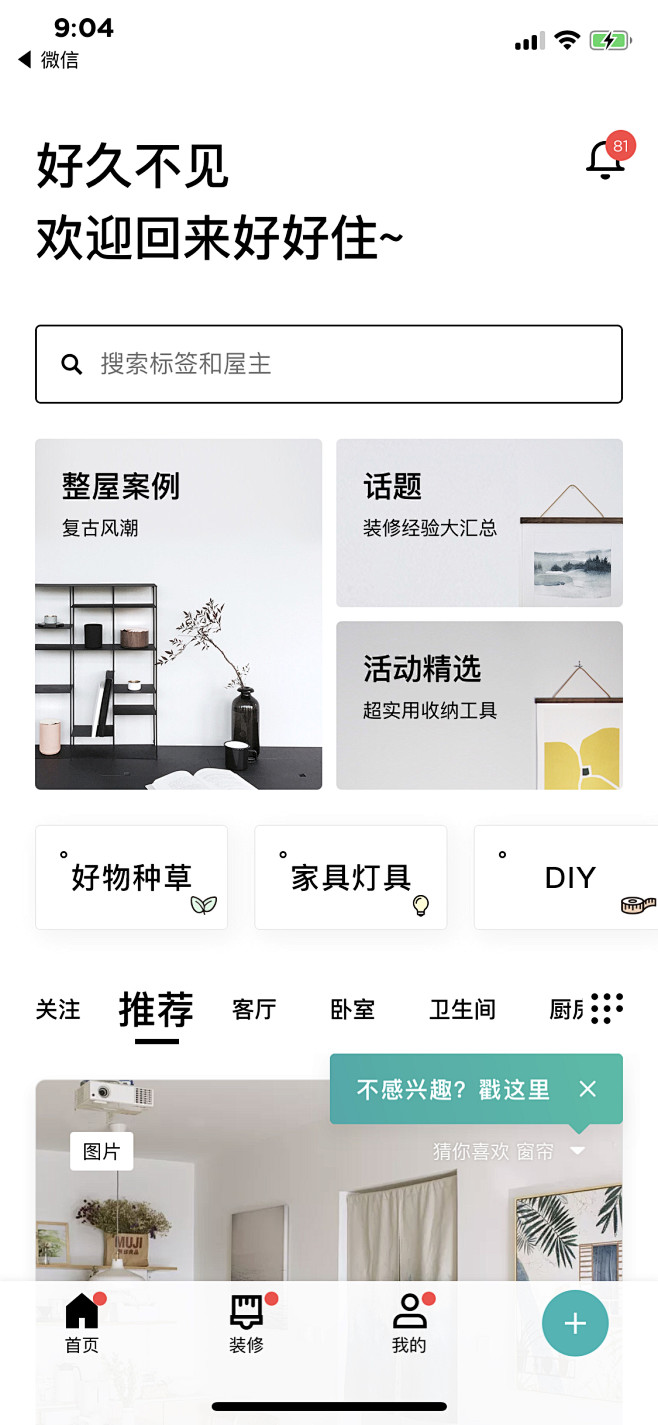This screenshot has height=1425, width=658.
Task: Open the 整屋案例 card
Action: 178,614
